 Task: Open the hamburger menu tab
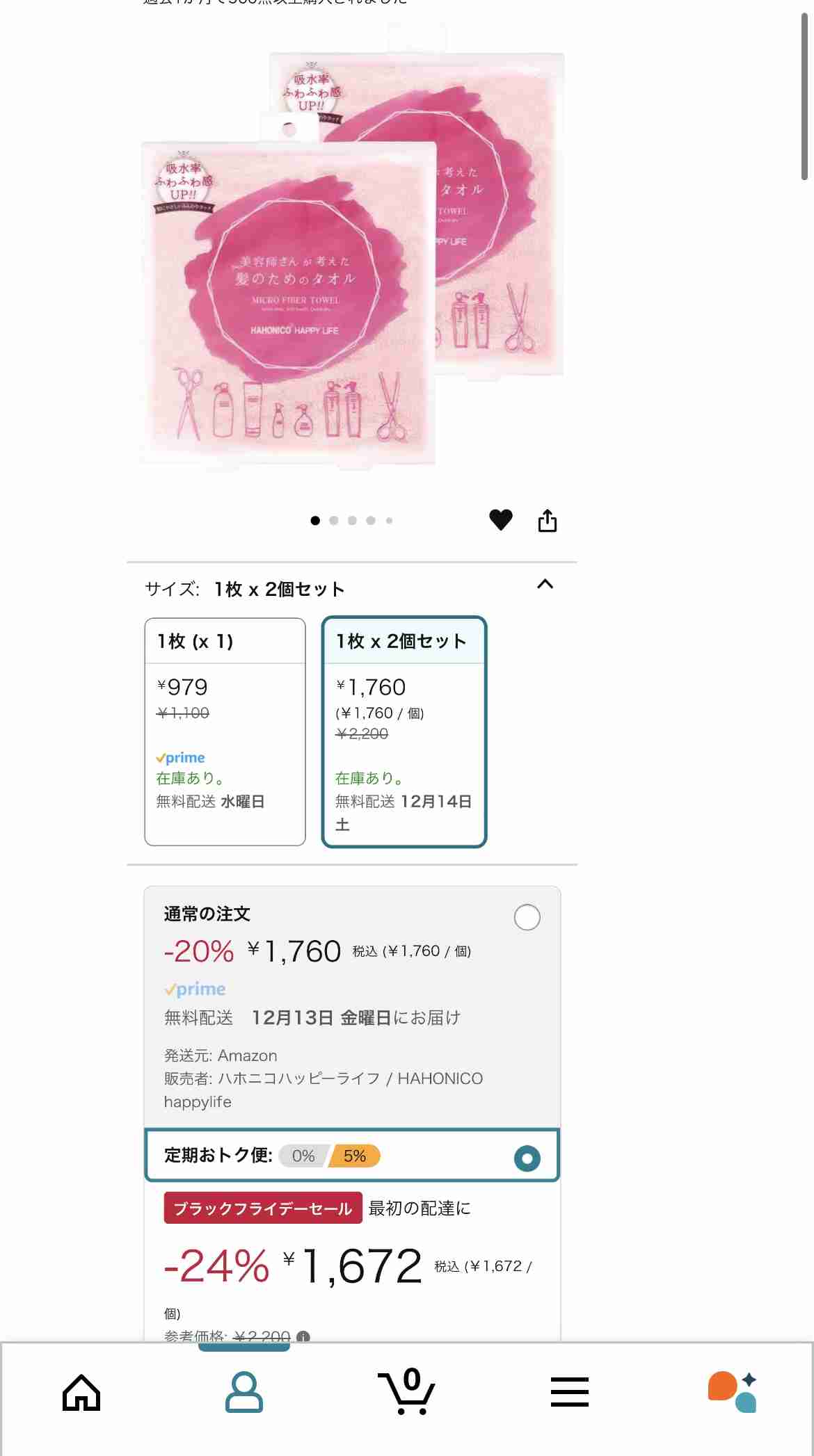pos(570,1392)
